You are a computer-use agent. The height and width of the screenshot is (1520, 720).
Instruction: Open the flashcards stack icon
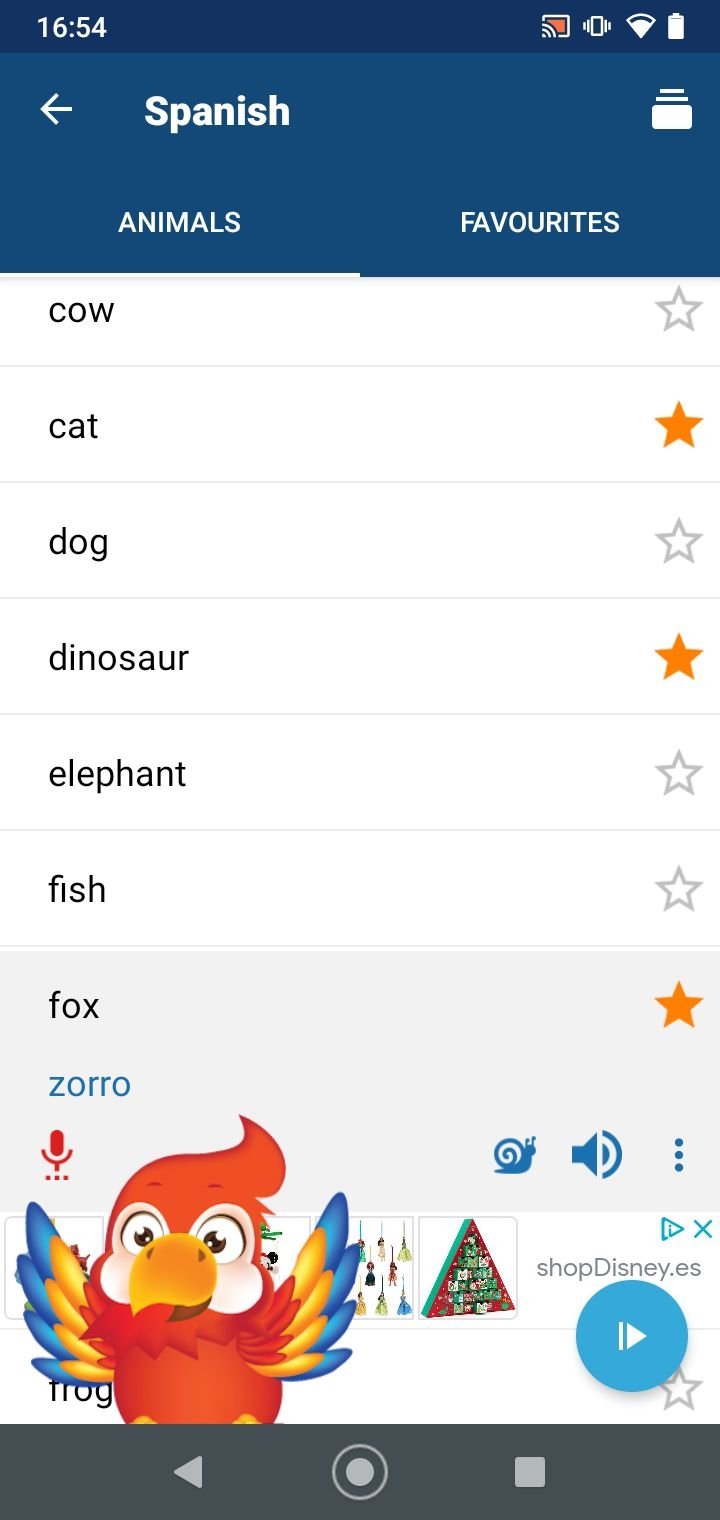click(x=672, y=110)
